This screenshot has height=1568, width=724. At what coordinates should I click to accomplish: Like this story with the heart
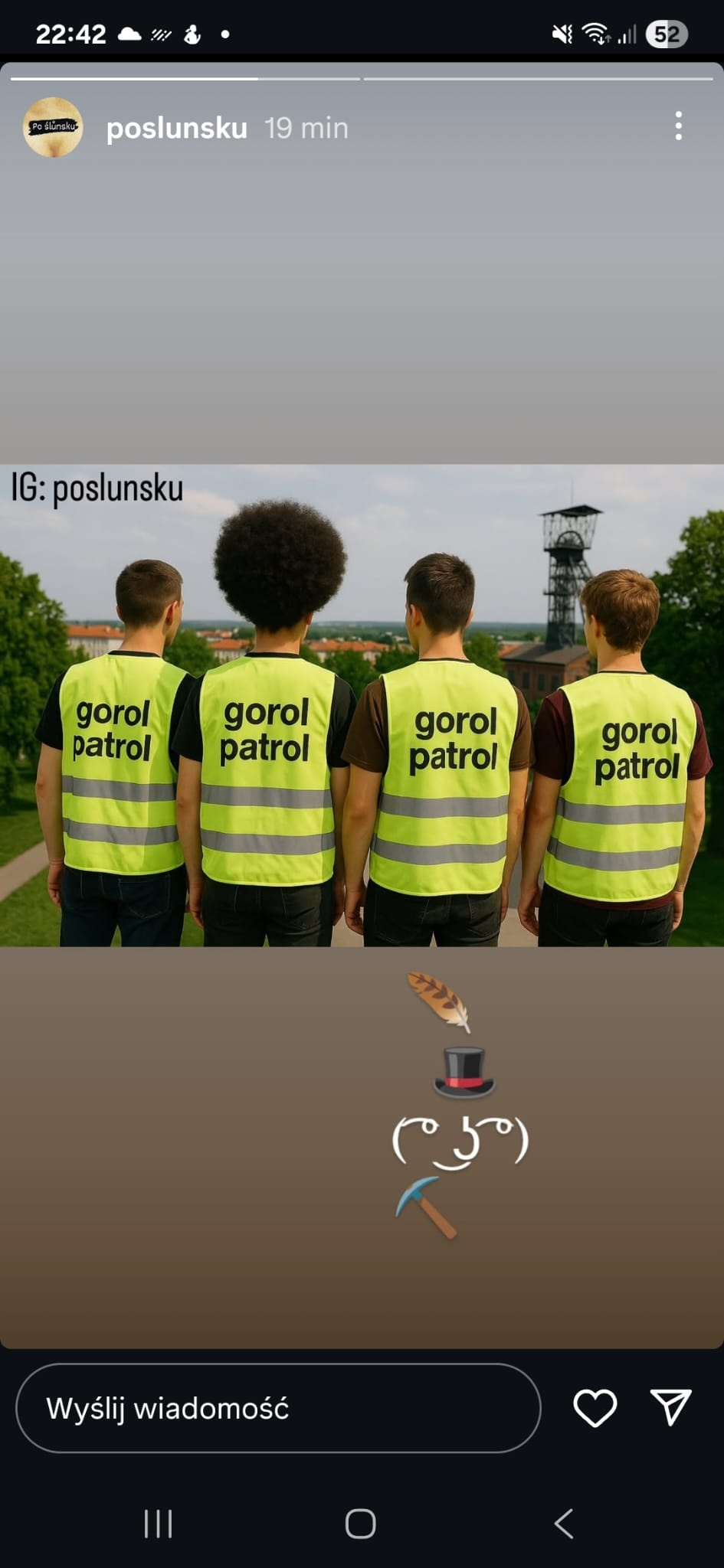click(595, 1408)
